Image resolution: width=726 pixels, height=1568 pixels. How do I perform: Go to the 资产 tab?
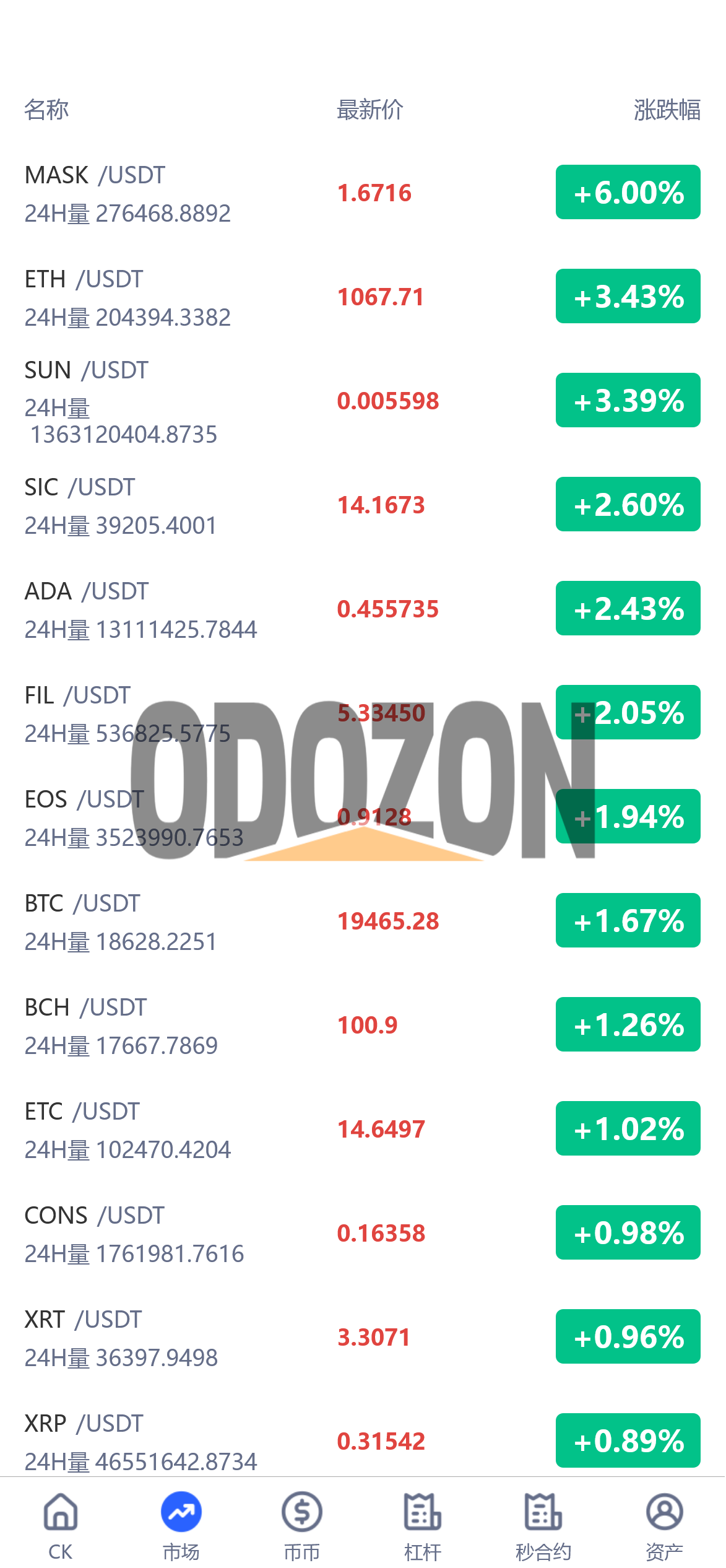coord(665,1525)
